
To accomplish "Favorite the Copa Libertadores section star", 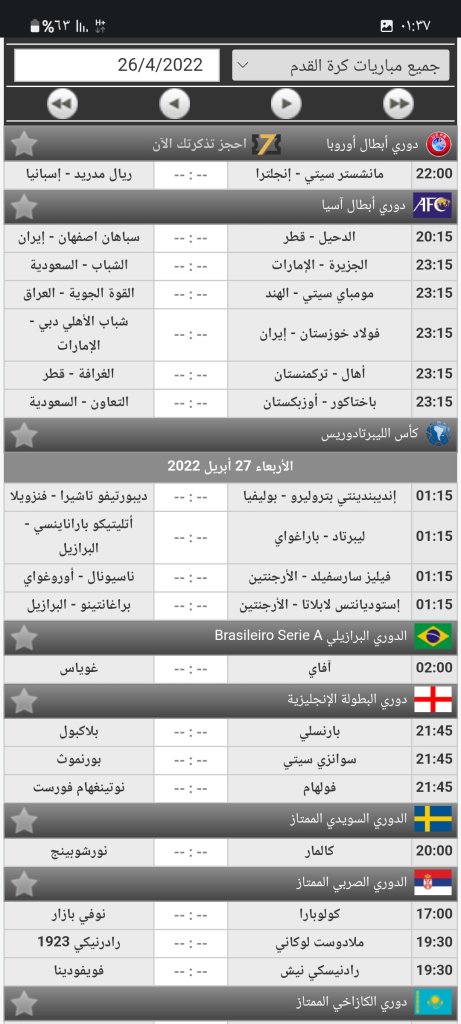I will (x=24, y=434).
